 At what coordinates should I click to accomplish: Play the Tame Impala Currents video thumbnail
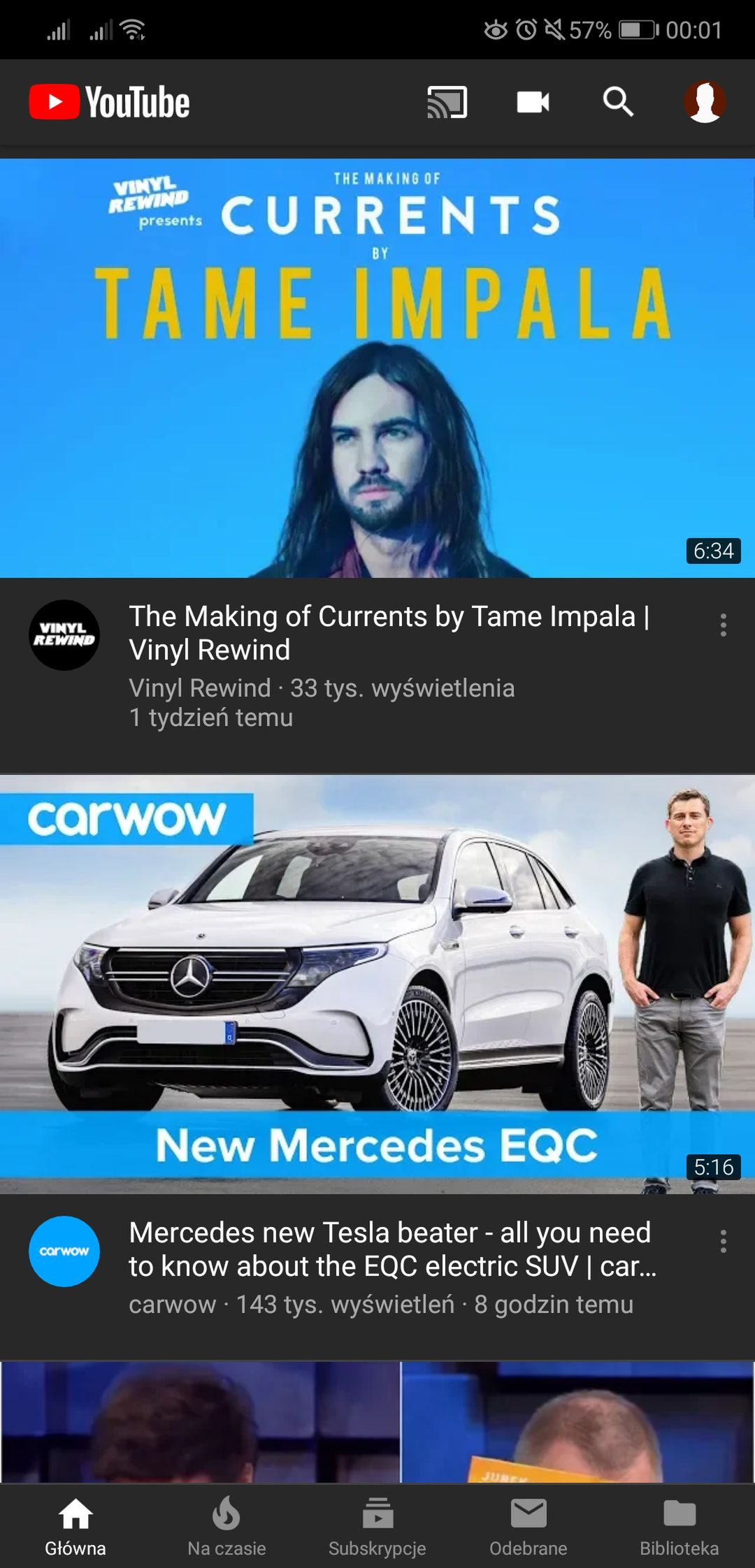tap(377, 368)
